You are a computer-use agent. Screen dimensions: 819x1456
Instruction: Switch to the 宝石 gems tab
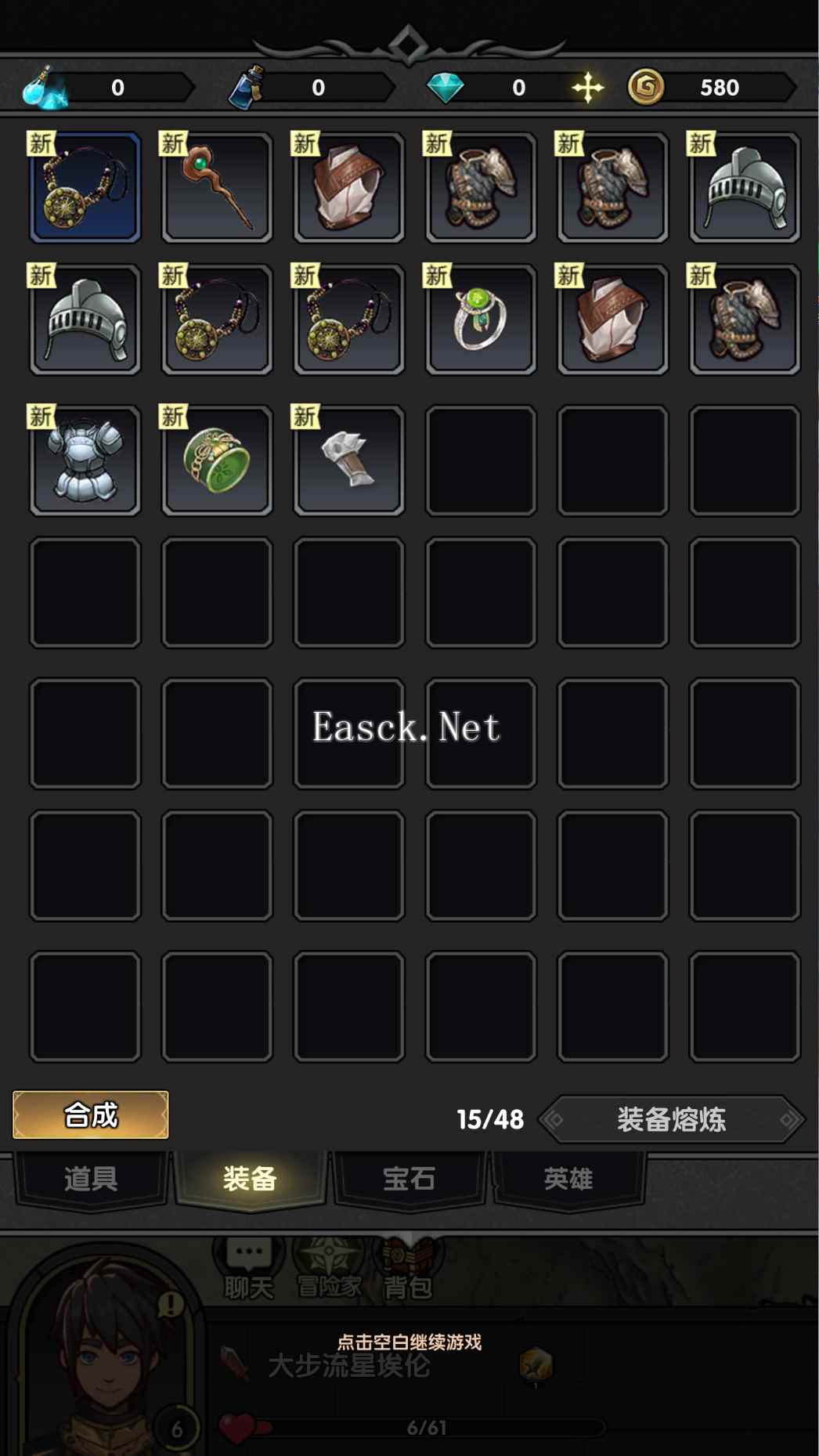tap(409, 1179)
